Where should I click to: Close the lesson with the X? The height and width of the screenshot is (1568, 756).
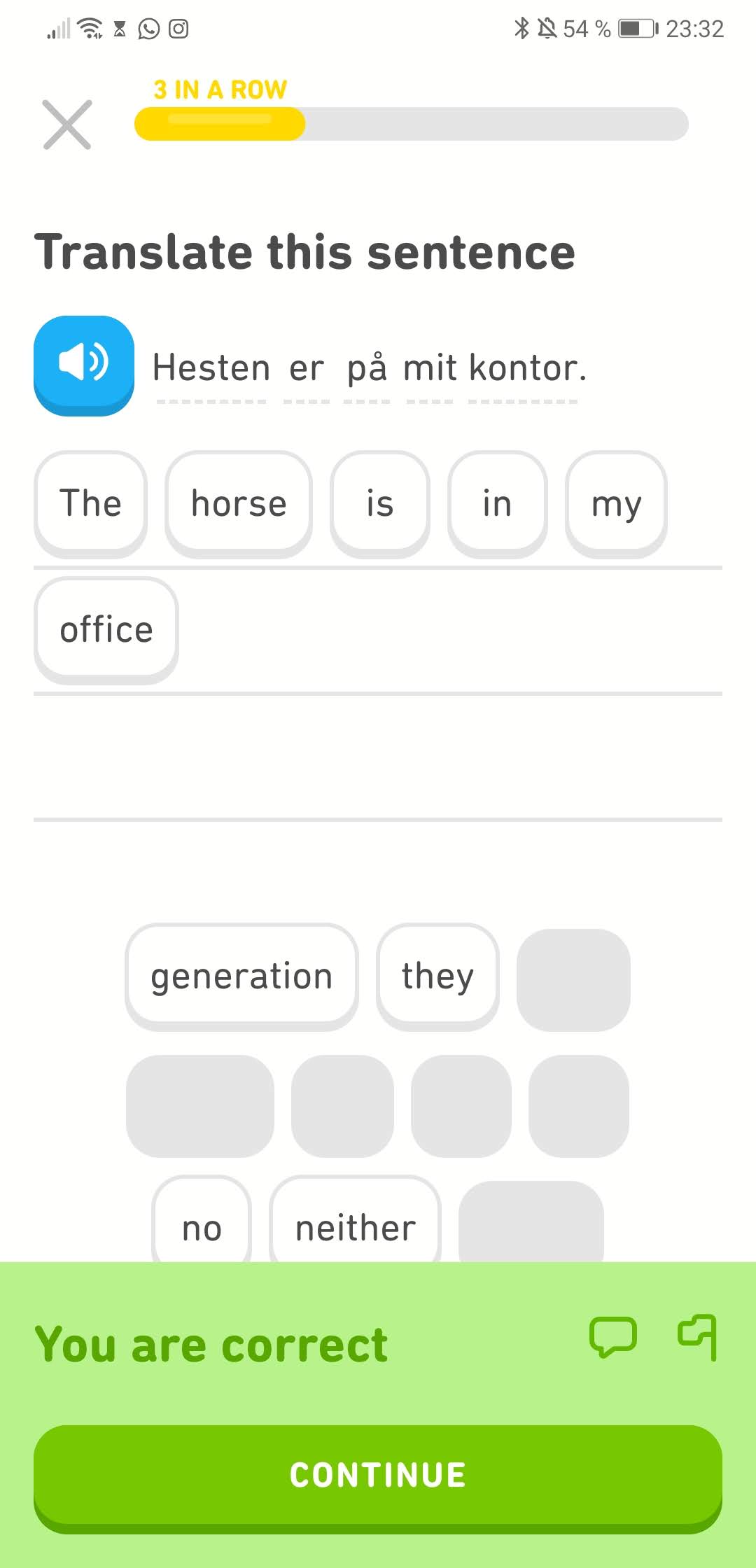(x=67, y=125)
